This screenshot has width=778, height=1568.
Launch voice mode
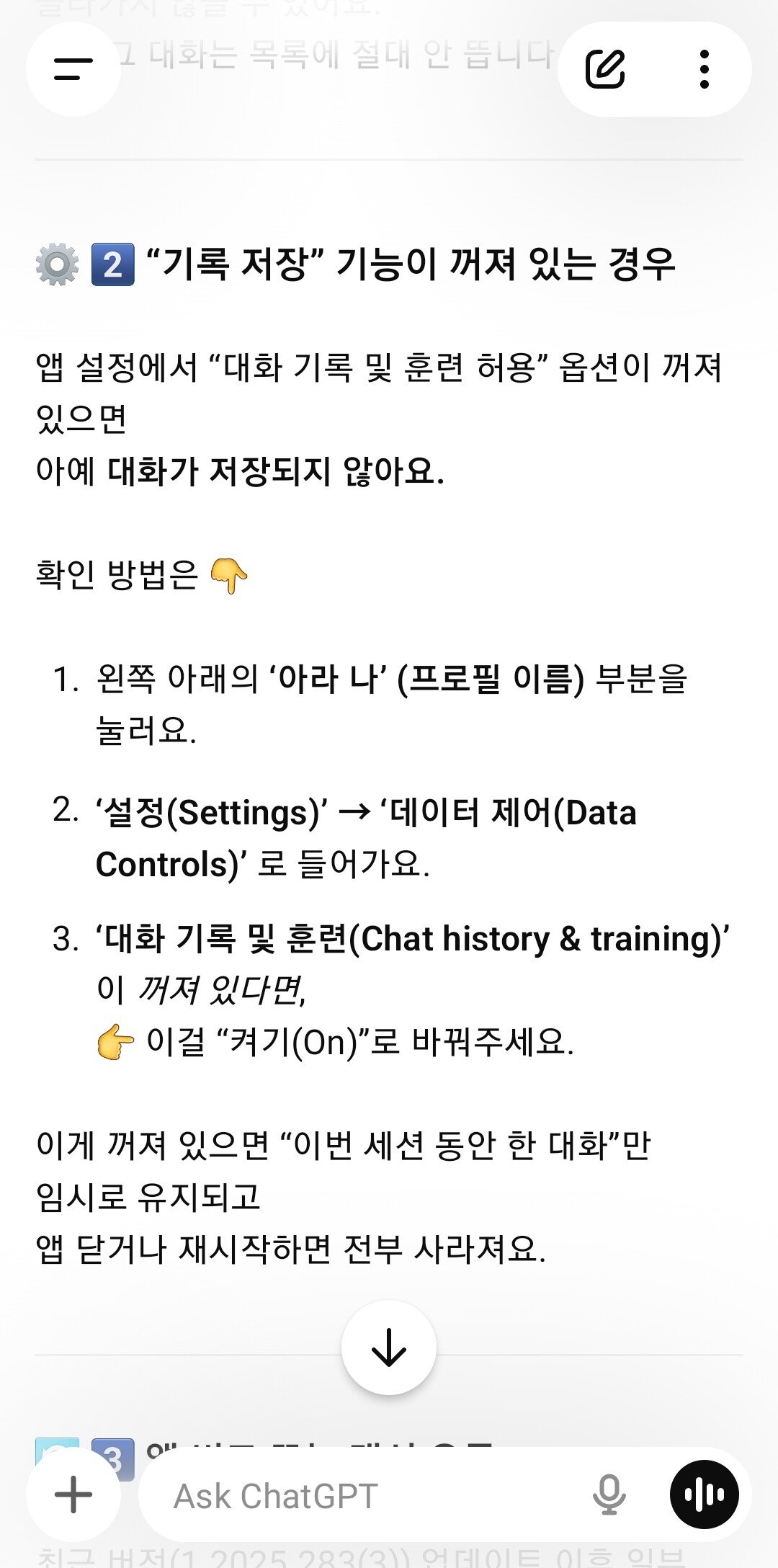(704, 1494)
